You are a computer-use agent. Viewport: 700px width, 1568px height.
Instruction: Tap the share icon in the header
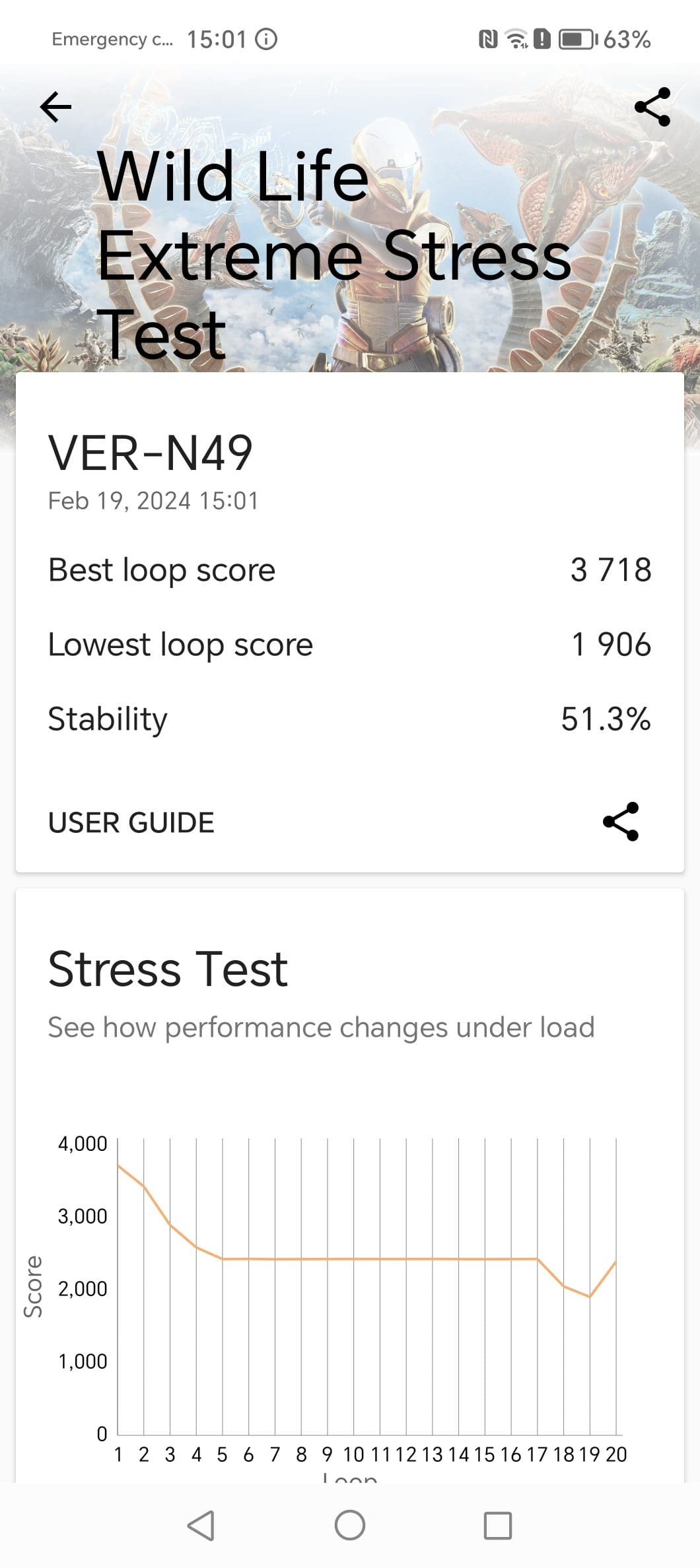point(652,107)
